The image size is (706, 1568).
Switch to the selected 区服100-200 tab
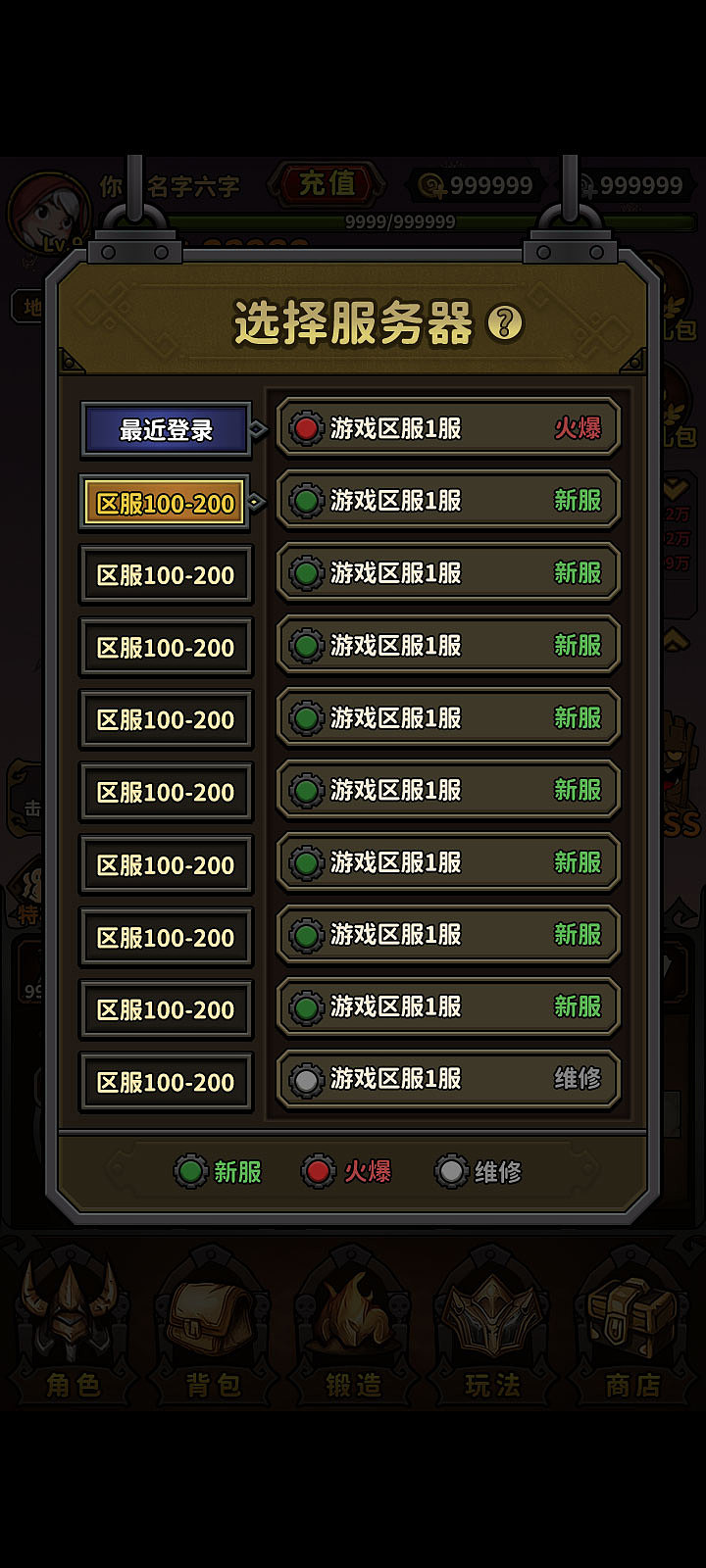[x=166, y=501]
